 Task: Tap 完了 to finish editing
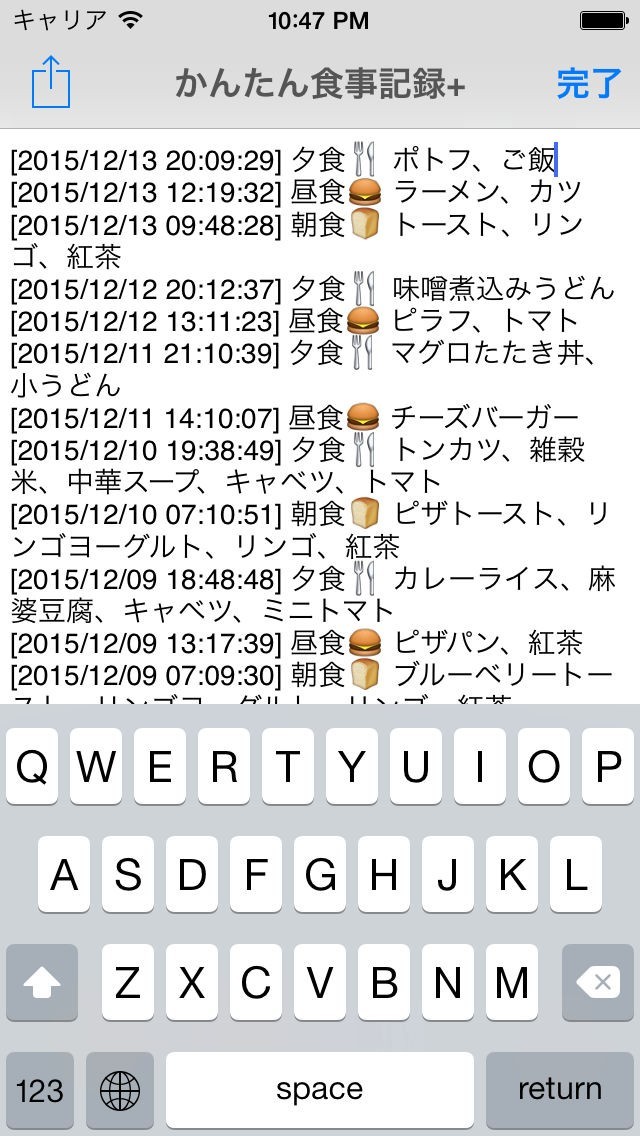tap(588, 84)
